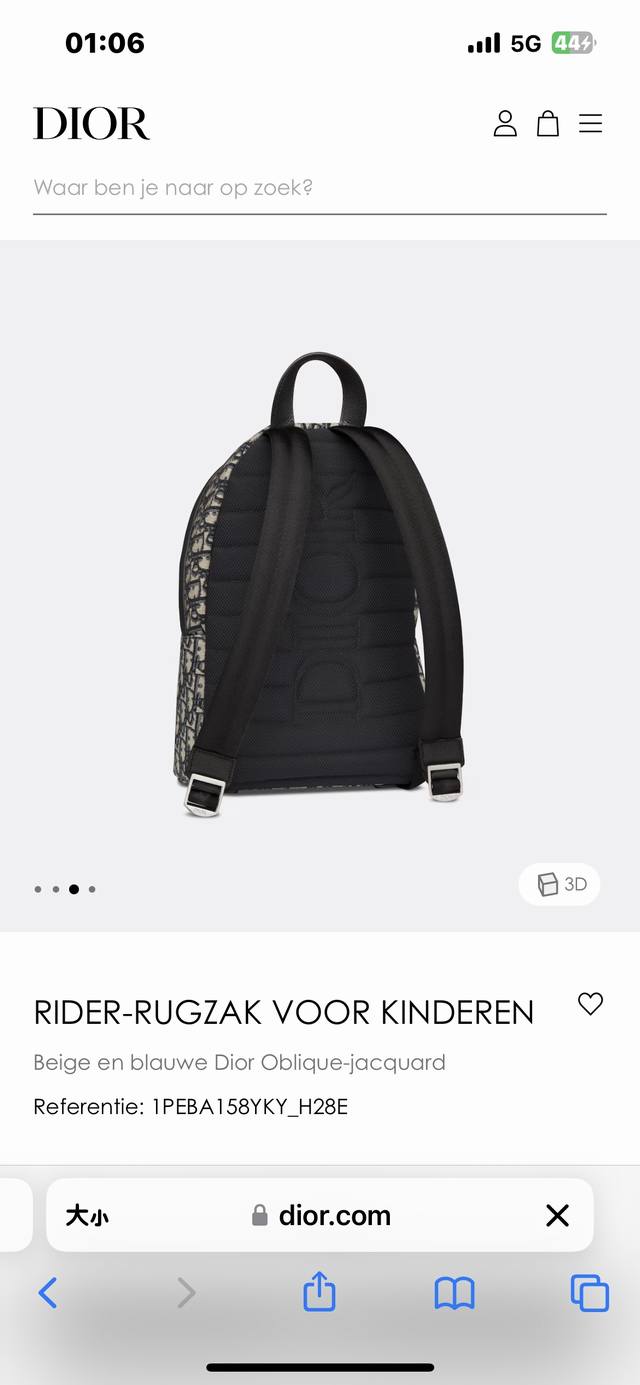
Task: Open the text size options in Safari
Action: pyautogui.click(x=88, y=1215)
